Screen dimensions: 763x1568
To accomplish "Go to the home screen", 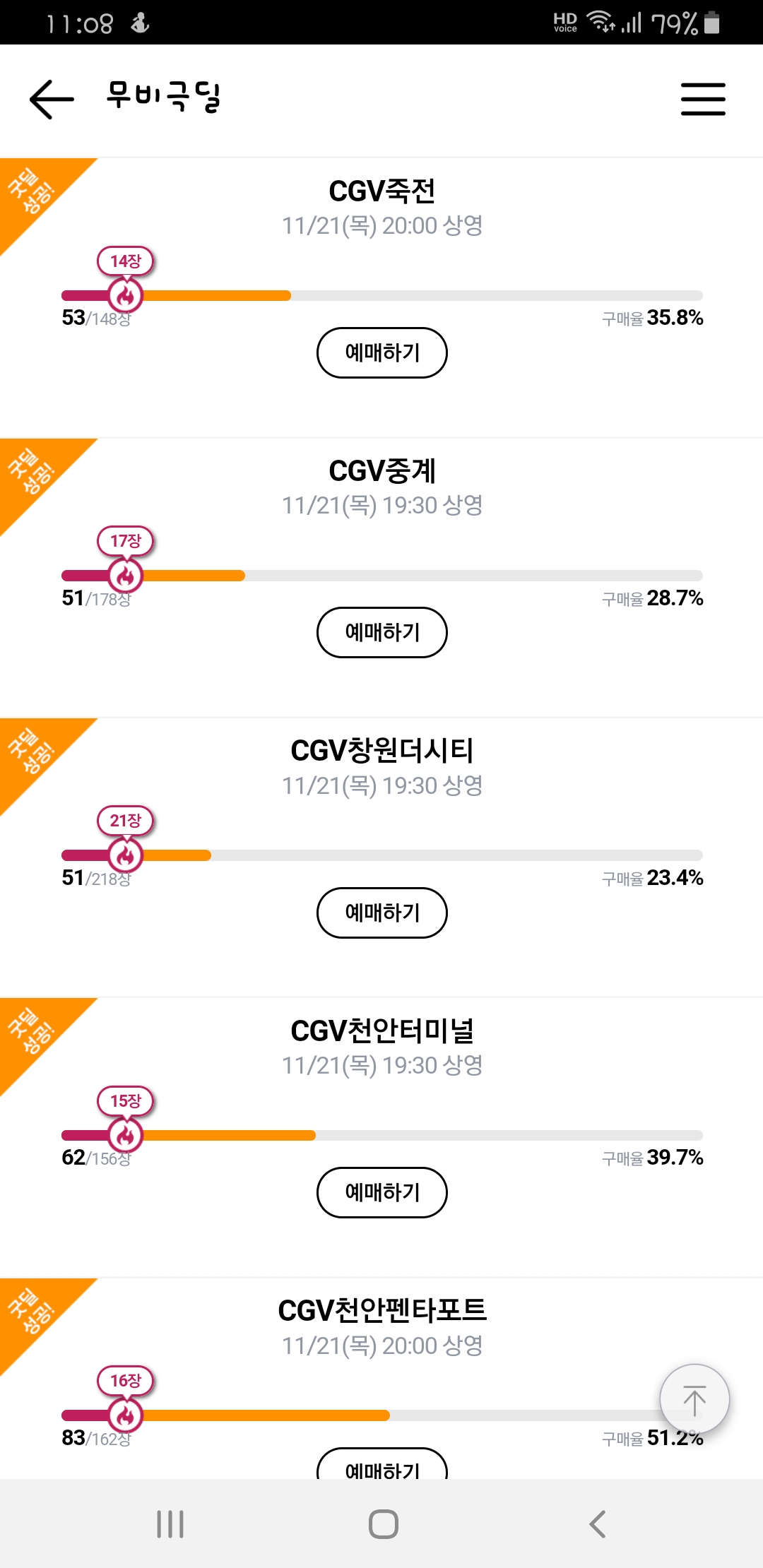I will 383,1524.
